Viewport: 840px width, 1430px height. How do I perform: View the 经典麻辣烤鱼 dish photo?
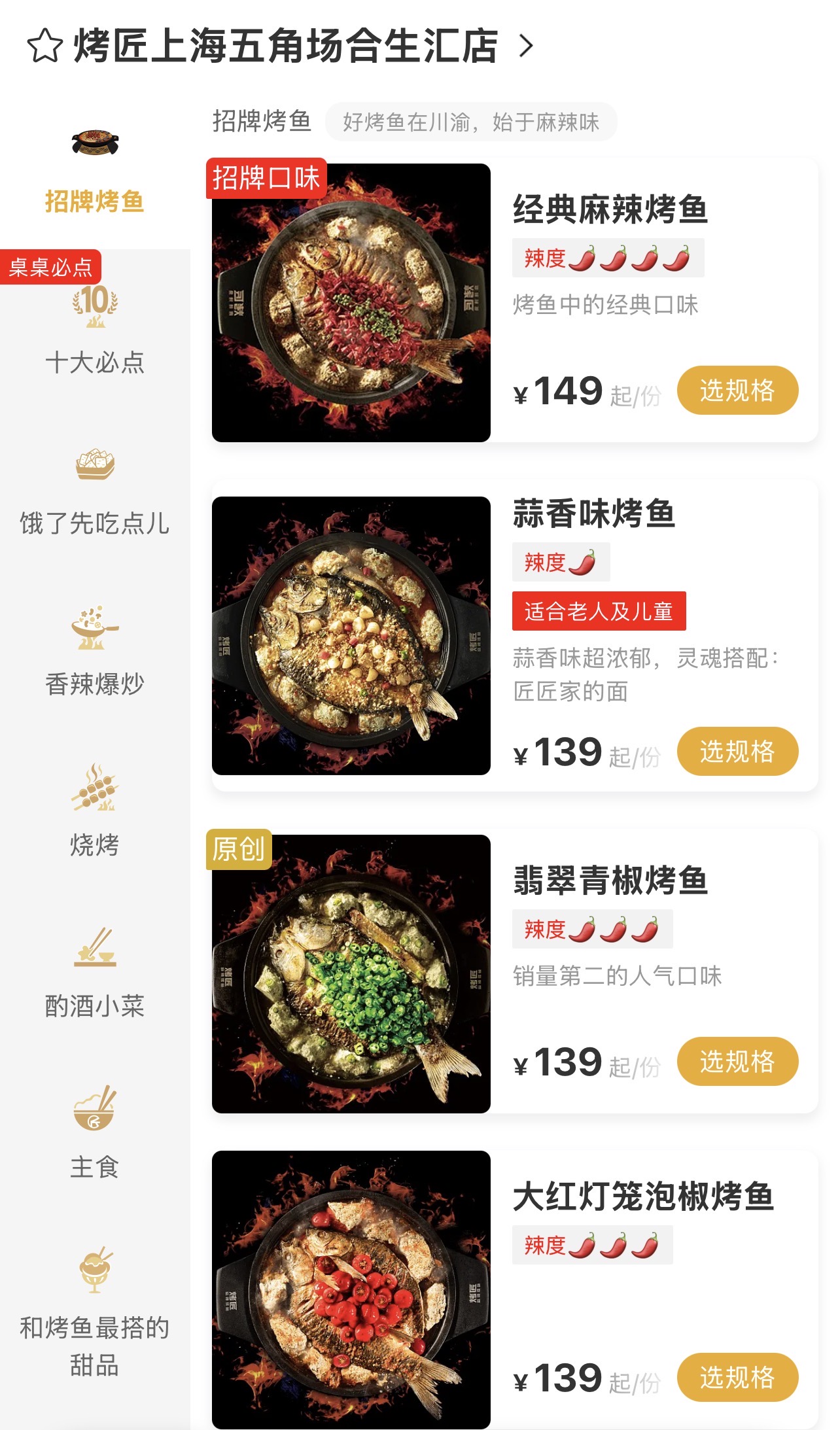click(x=351, y=303)
